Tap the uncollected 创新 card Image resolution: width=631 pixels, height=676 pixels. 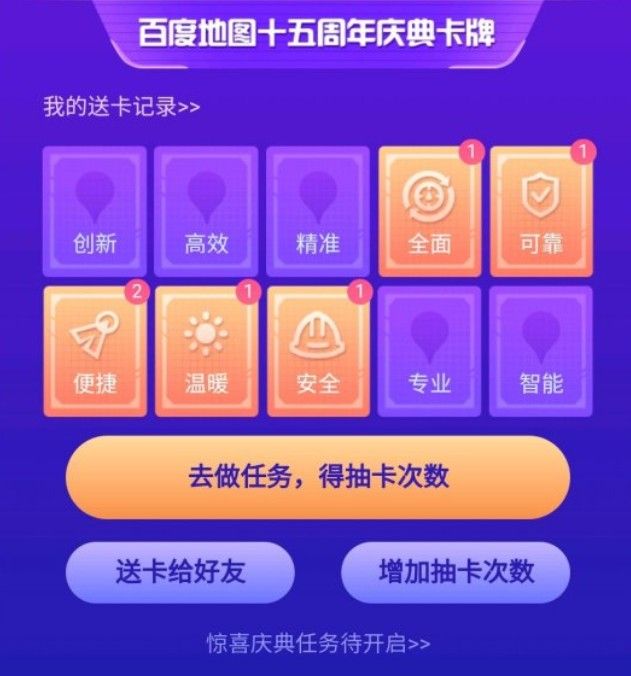pyautogui.click(x=94, y=211)
